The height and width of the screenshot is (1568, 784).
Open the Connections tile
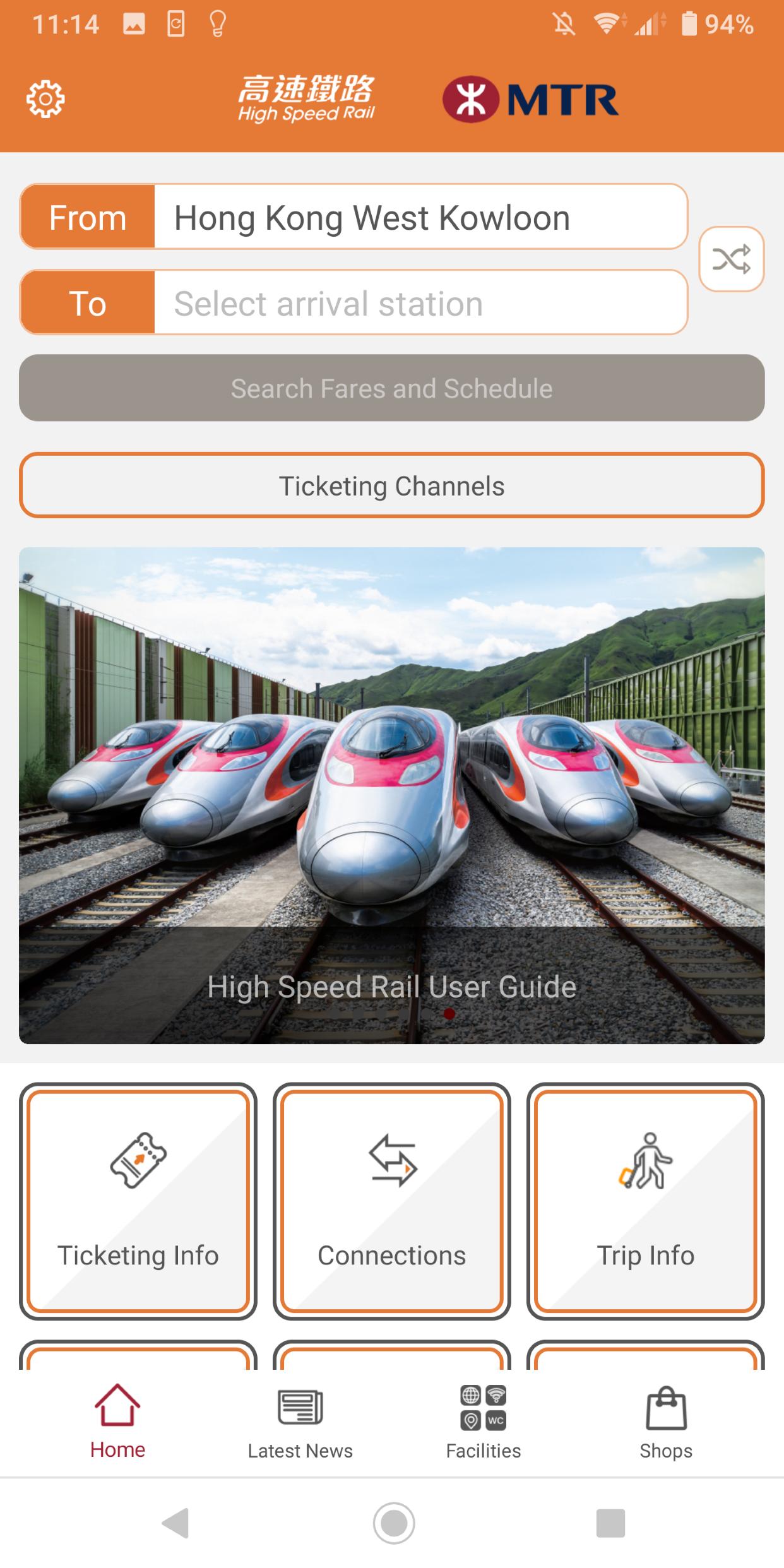[391, 1201]
